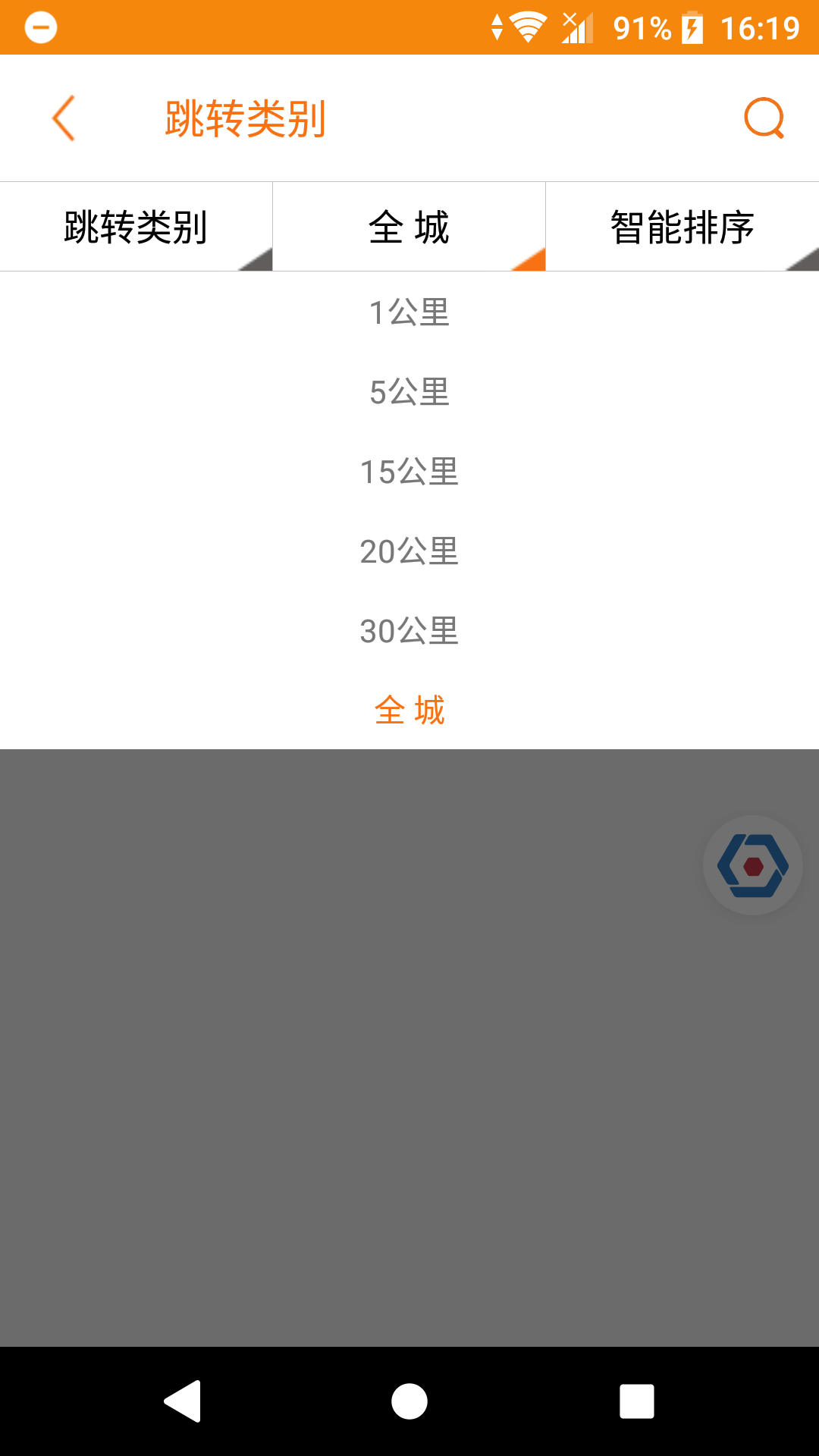Expand the 智能排序 sorting dropdown

681,225
